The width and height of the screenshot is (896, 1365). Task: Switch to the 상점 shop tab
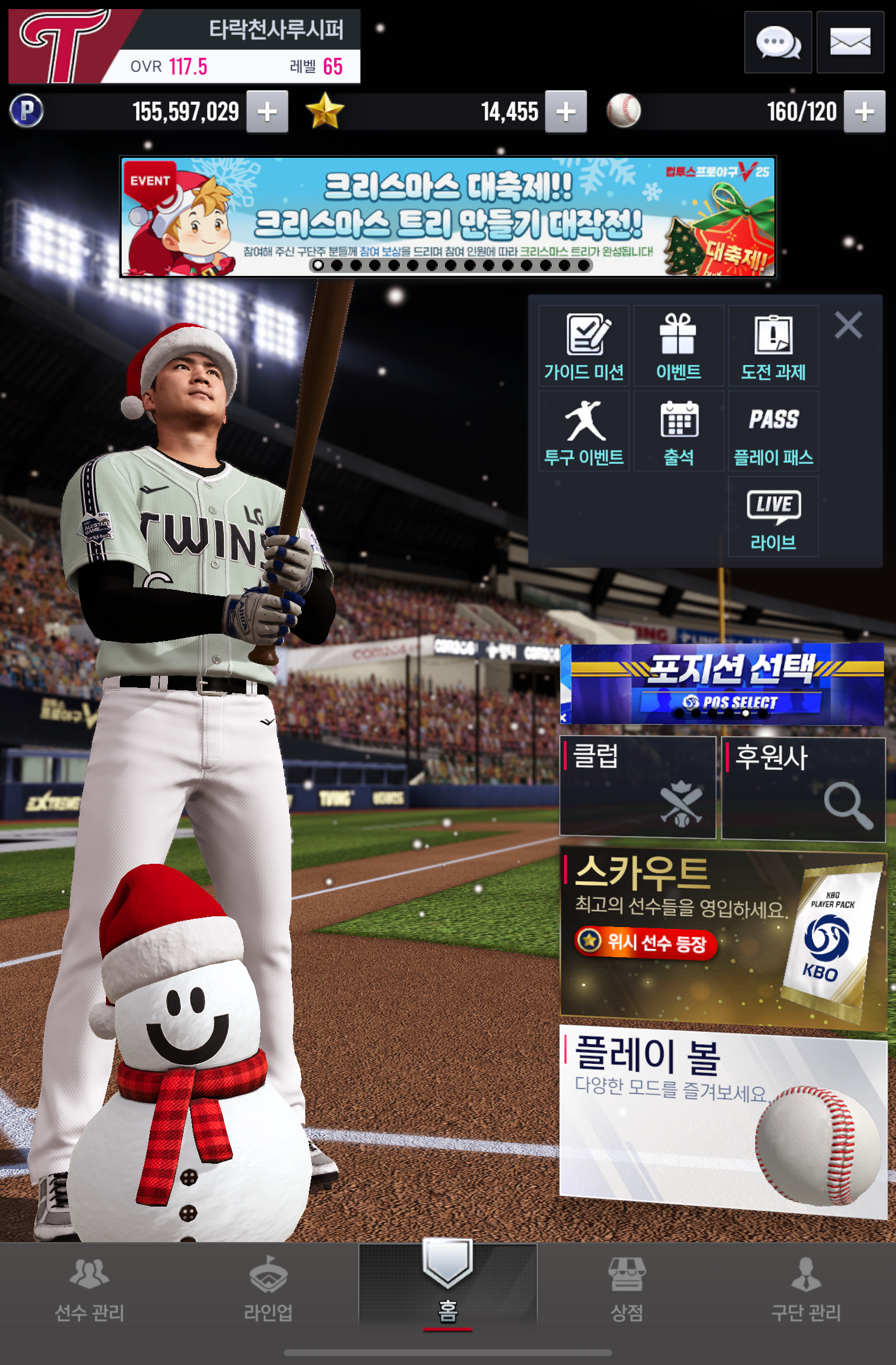[627, 1289]
